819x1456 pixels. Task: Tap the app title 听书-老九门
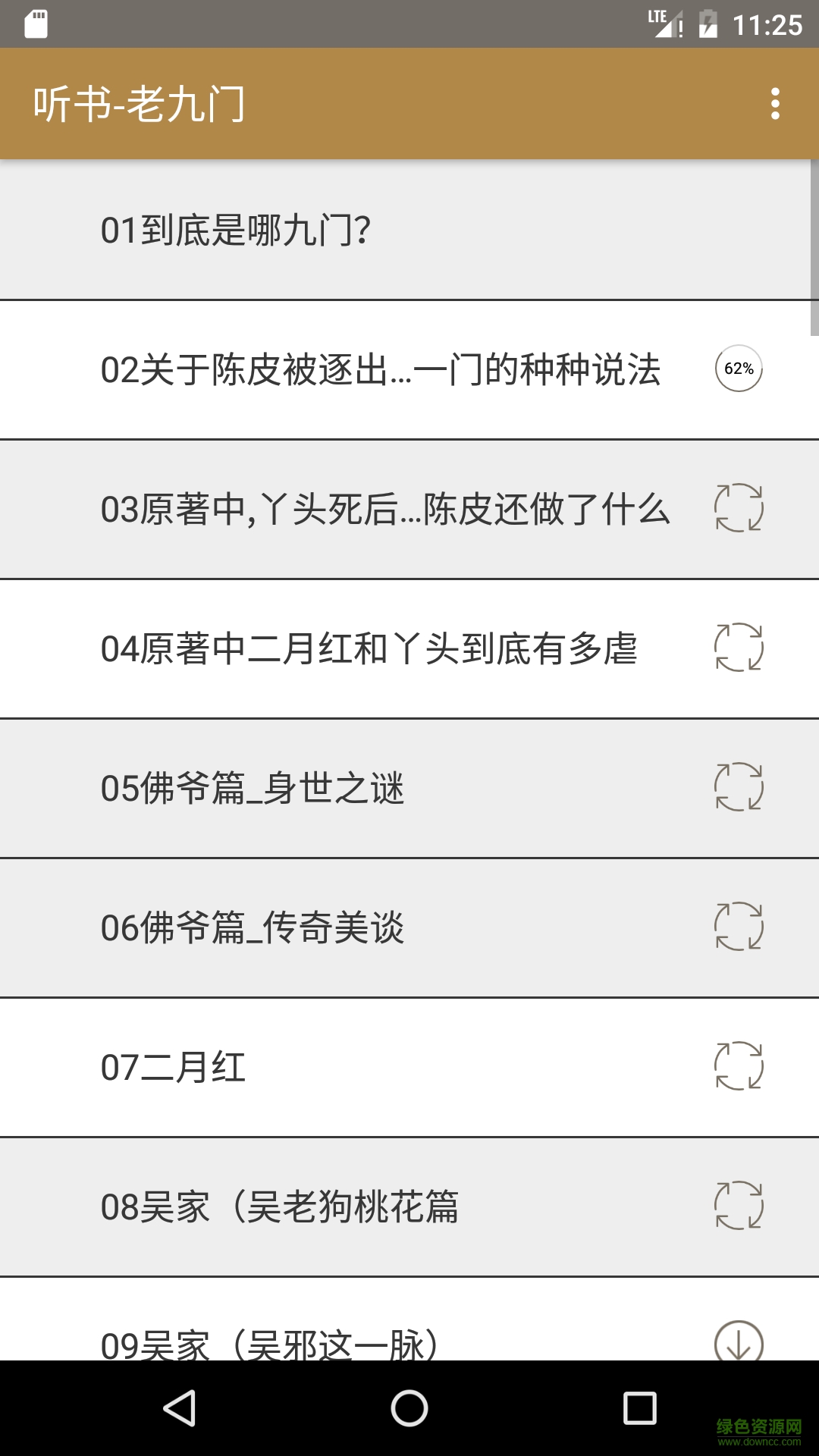136,103
